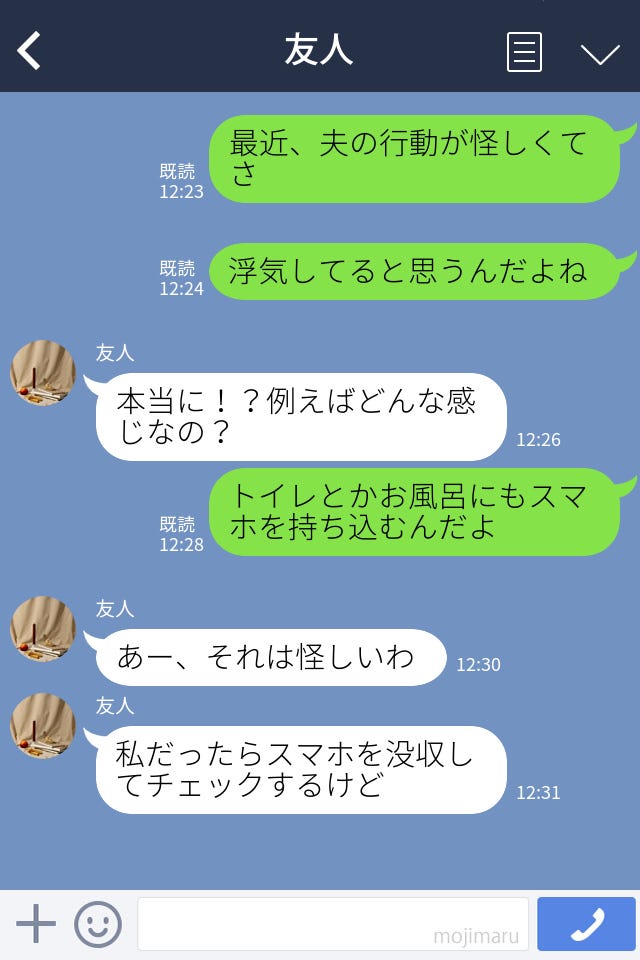Image resolution: width=640 pixels, height=960 pixels.
Task: Open the notes icon in the header
Action: 524,52
